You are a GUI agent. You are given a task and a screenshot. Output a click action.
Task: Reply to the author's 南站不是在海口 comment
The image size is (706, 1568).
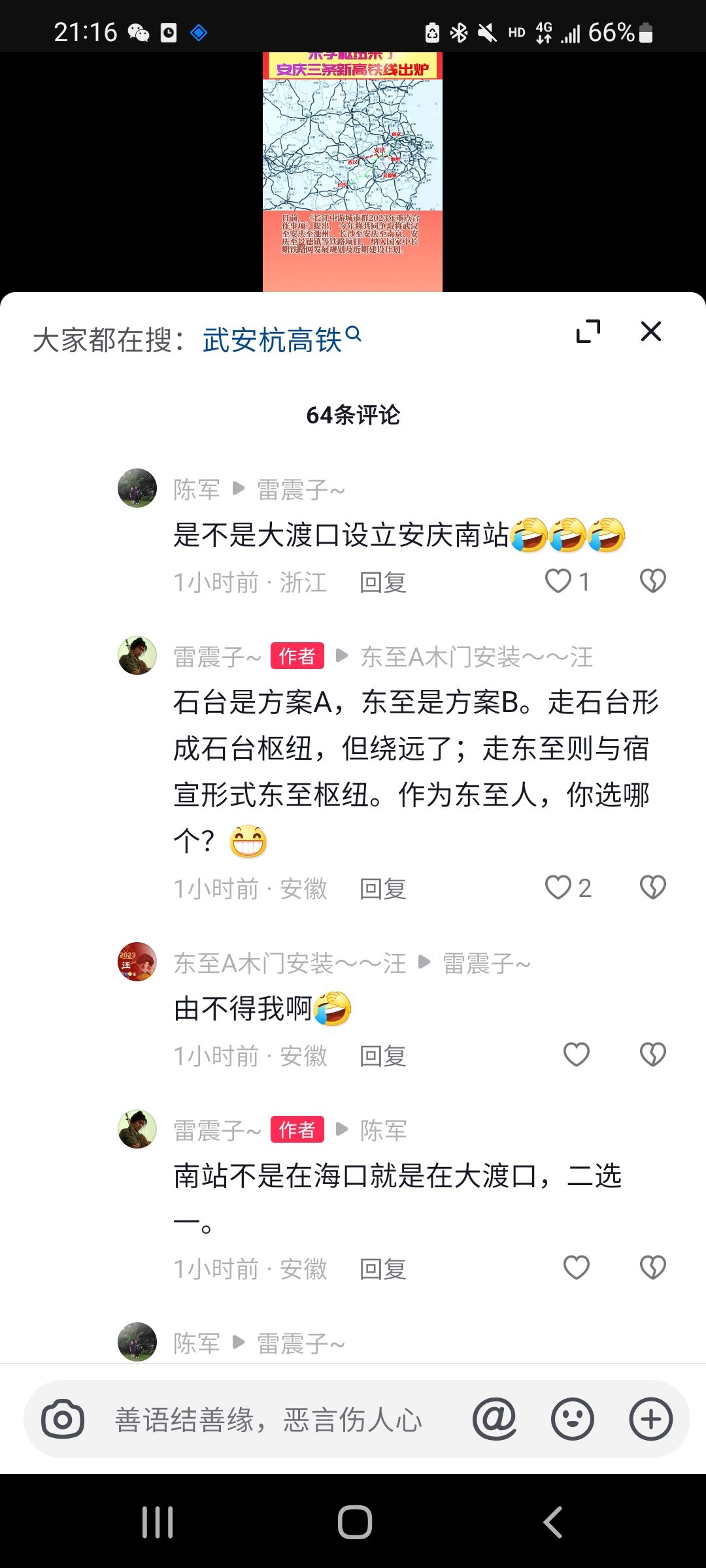pos(382,1269)
